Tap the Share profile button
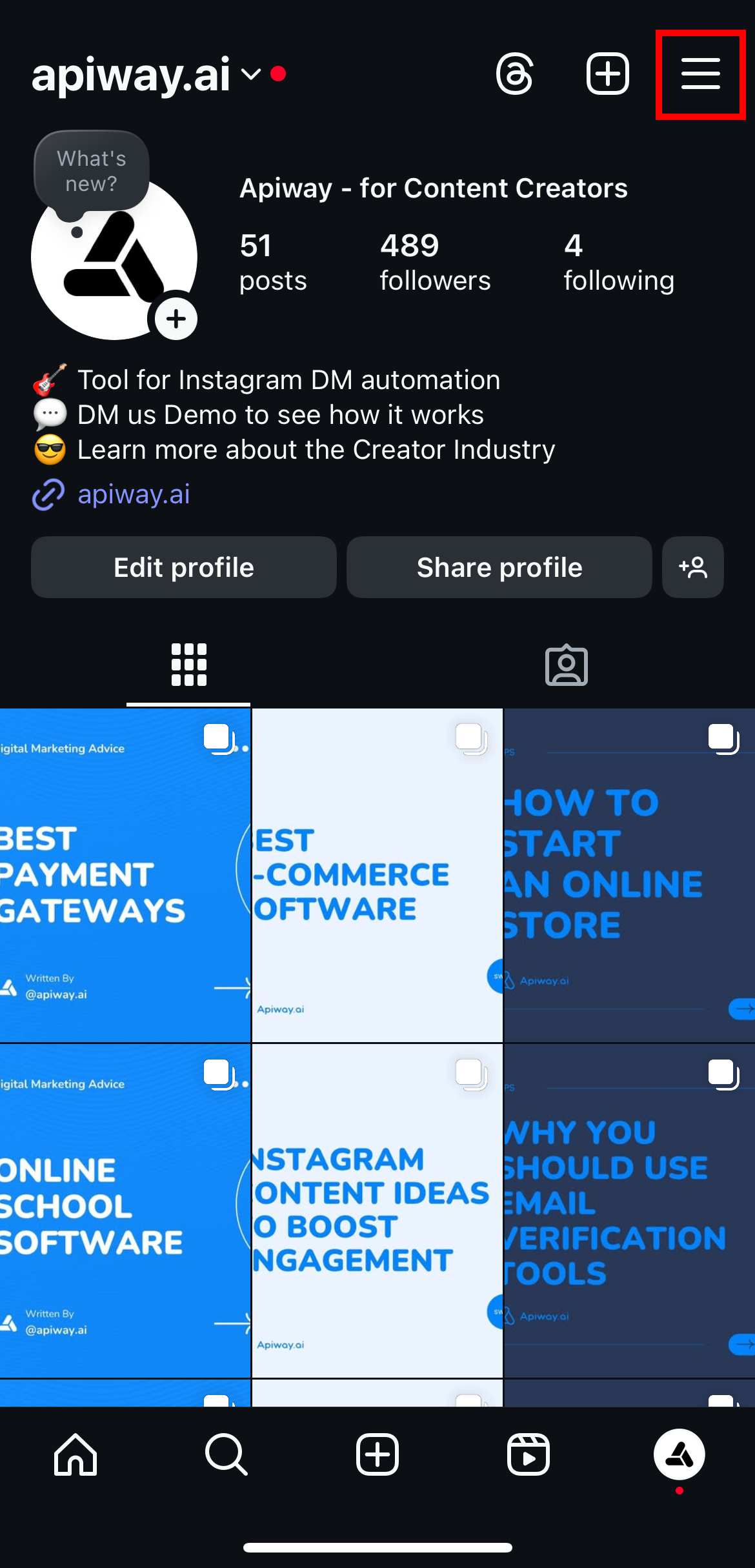The height and width of the screenshot is (1568, 755). coord(499,567)
